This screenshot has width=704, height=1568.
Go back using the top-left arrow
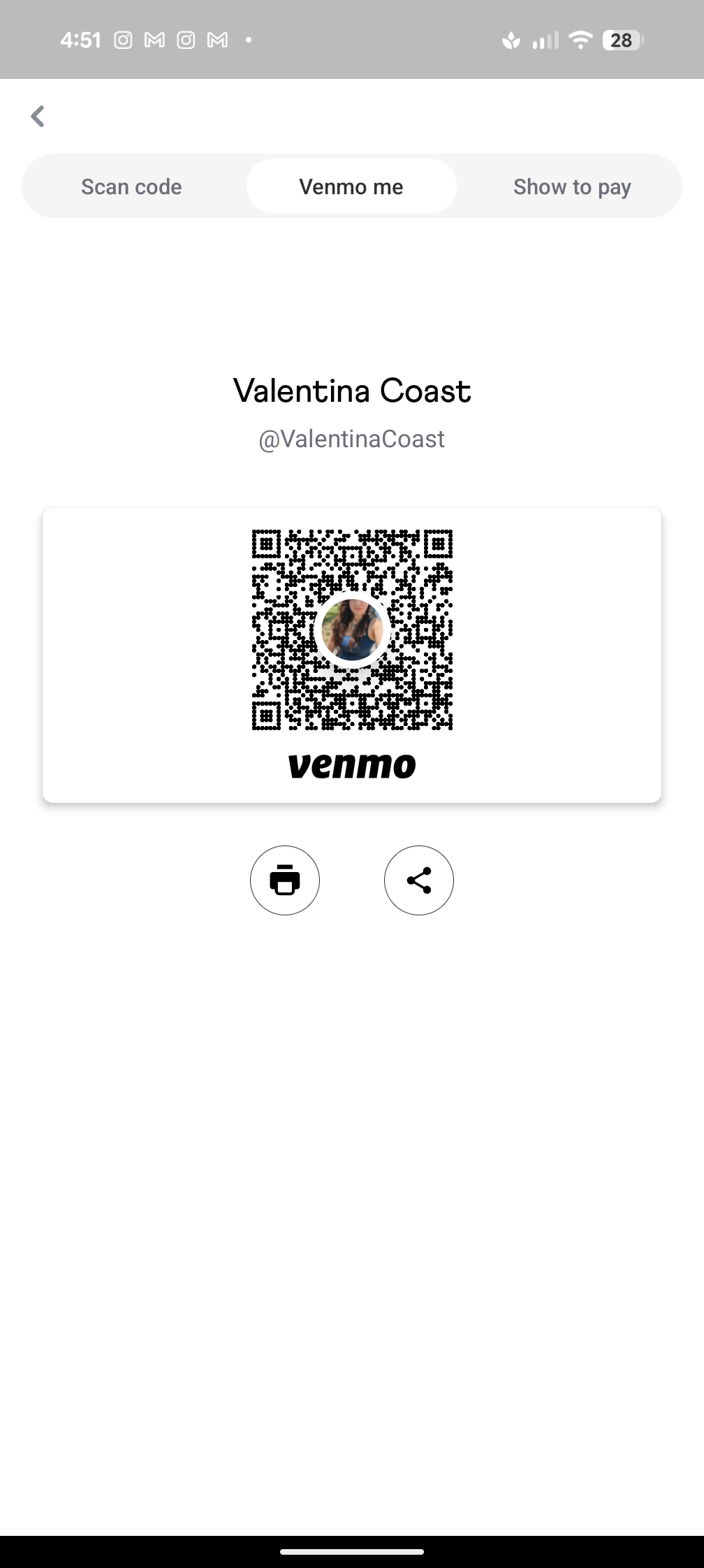(38, 116)
